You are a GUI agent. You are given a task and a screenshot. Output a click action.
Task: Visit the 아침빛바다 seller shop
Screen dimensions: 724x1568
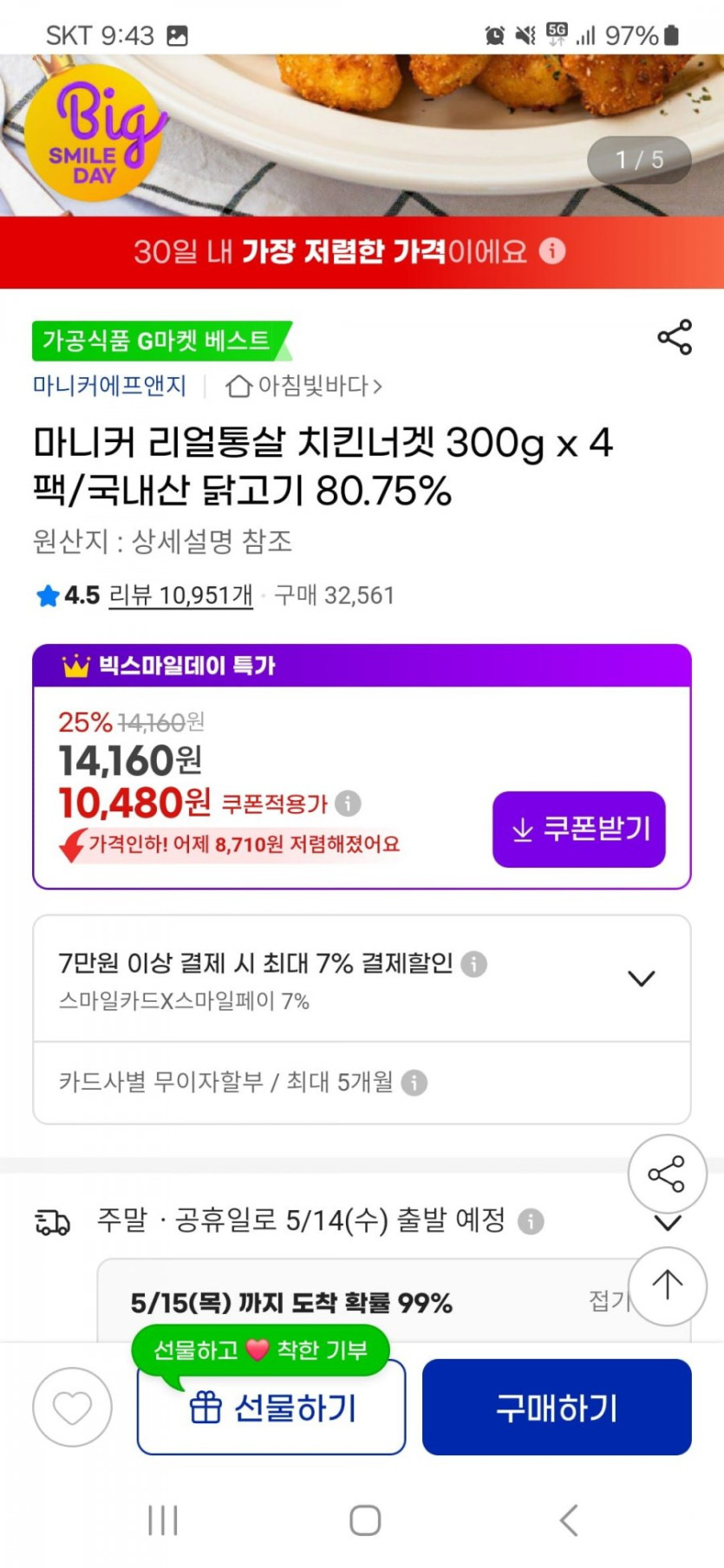[304, 386]
